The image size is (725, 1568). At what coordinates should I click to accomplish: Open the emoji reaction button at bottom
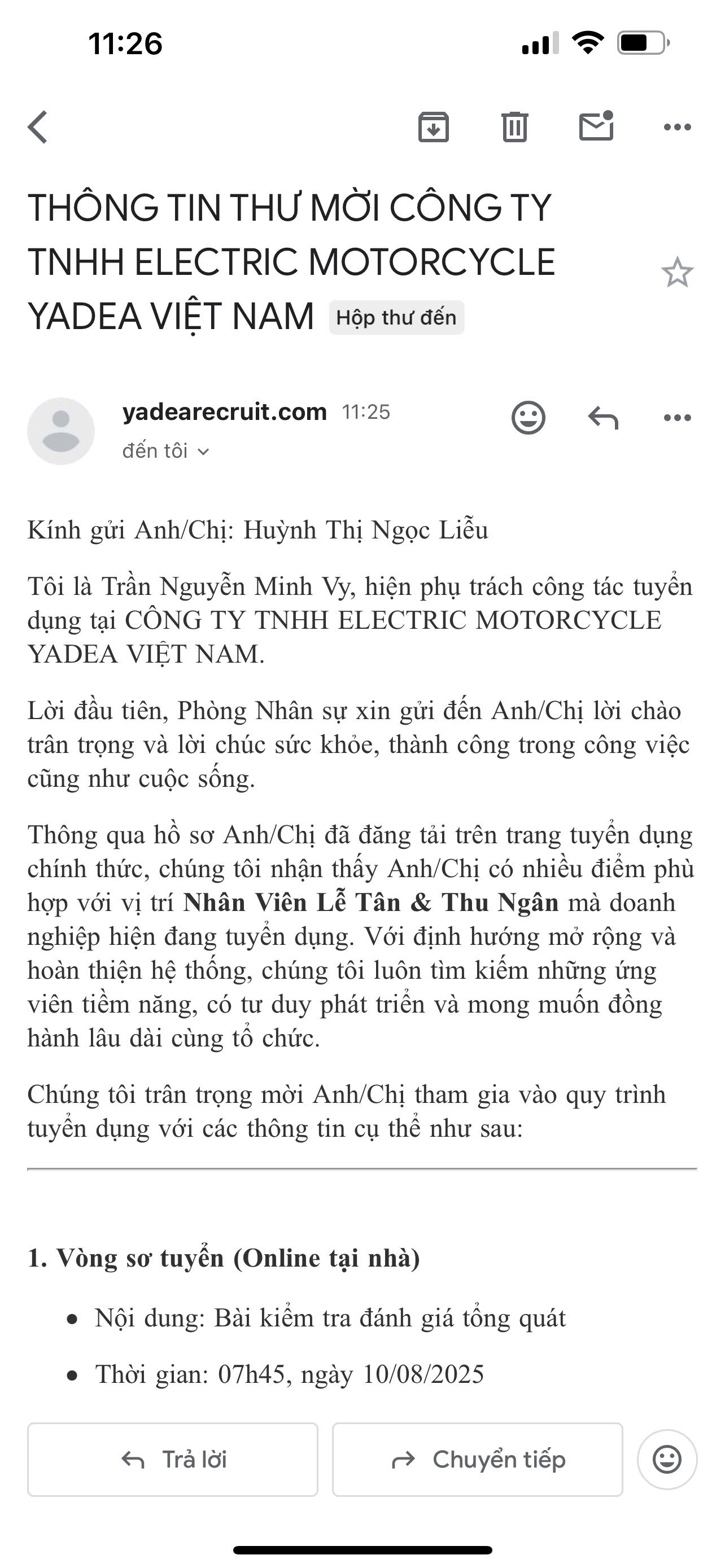click(667, 1459)
